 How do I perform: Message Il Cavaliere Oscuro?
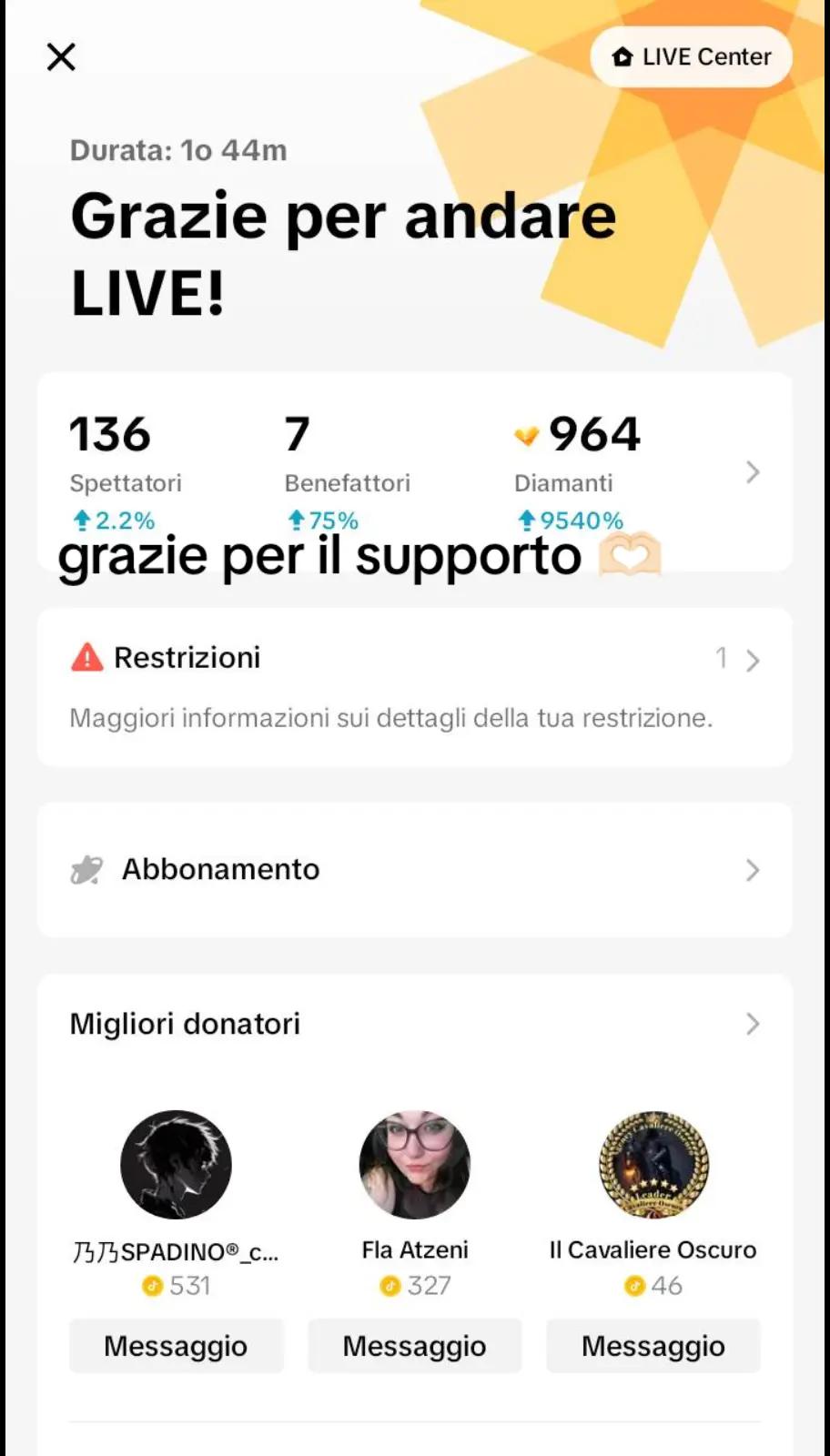[x=653, y=1346]
